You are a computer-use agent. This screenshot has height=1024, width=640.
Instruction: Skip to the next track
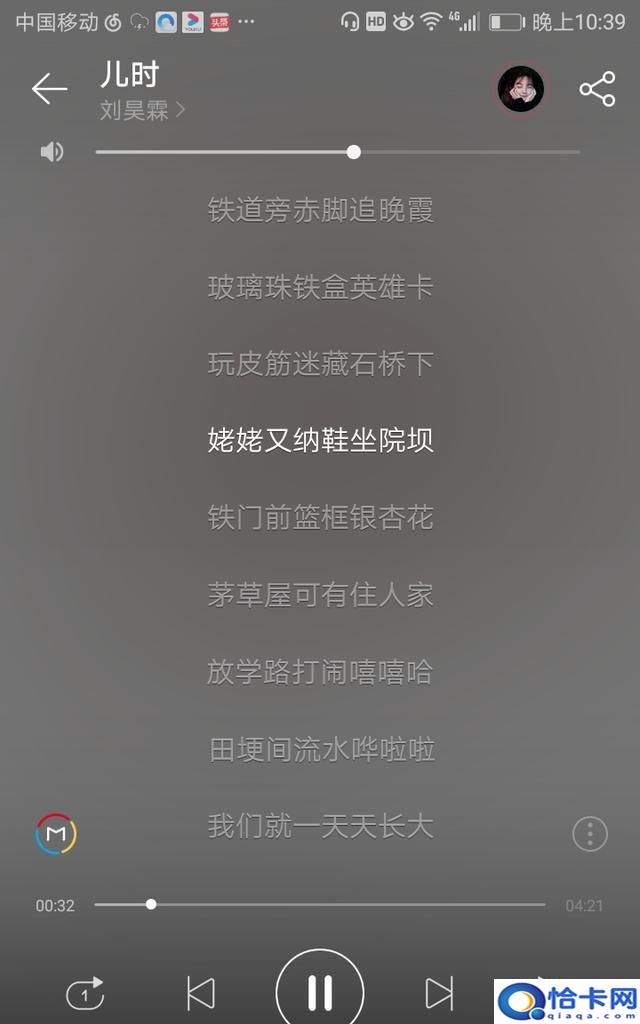click(439, 993)
